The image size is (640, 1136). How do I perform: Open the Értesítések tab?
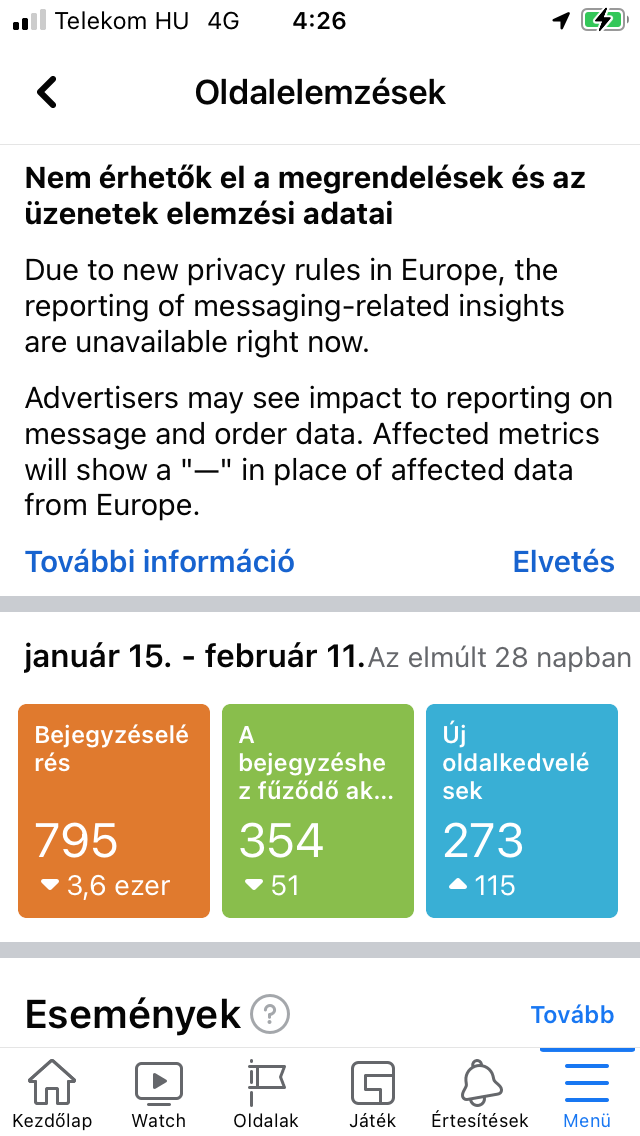point(480,1093)
